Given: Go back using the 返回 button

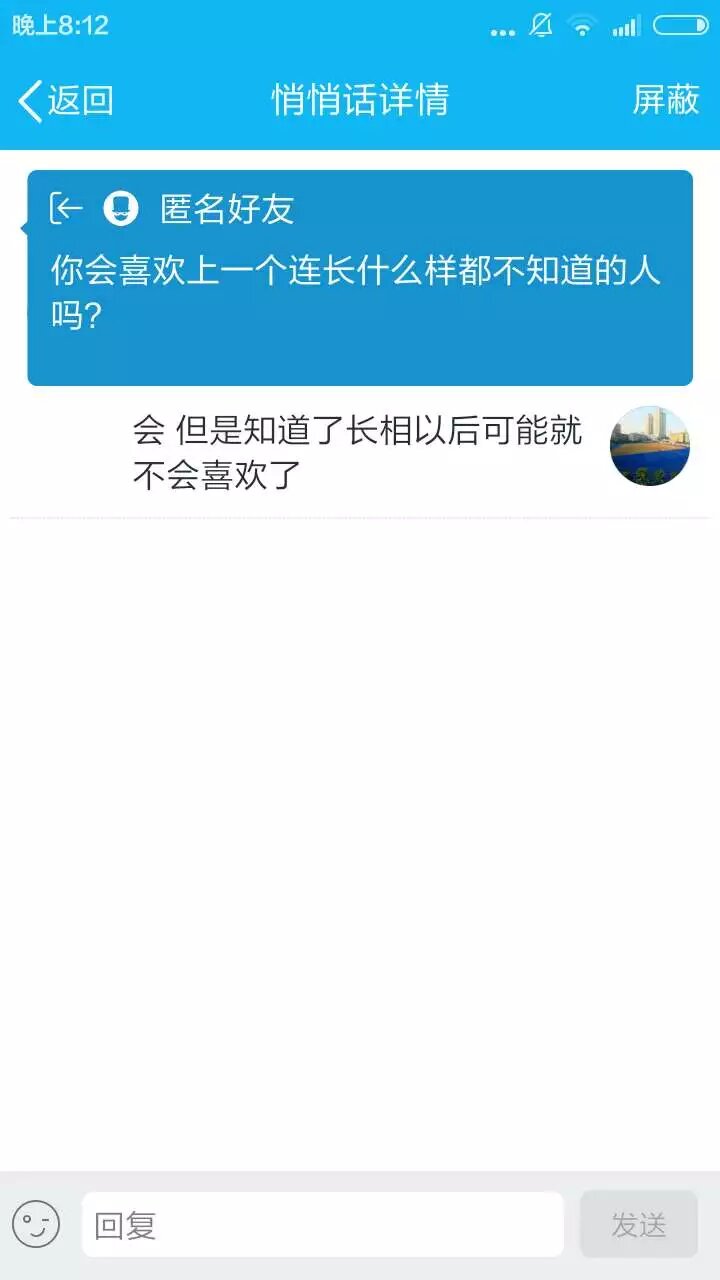Looking at the screenshot, I should (x=66, y=100).
